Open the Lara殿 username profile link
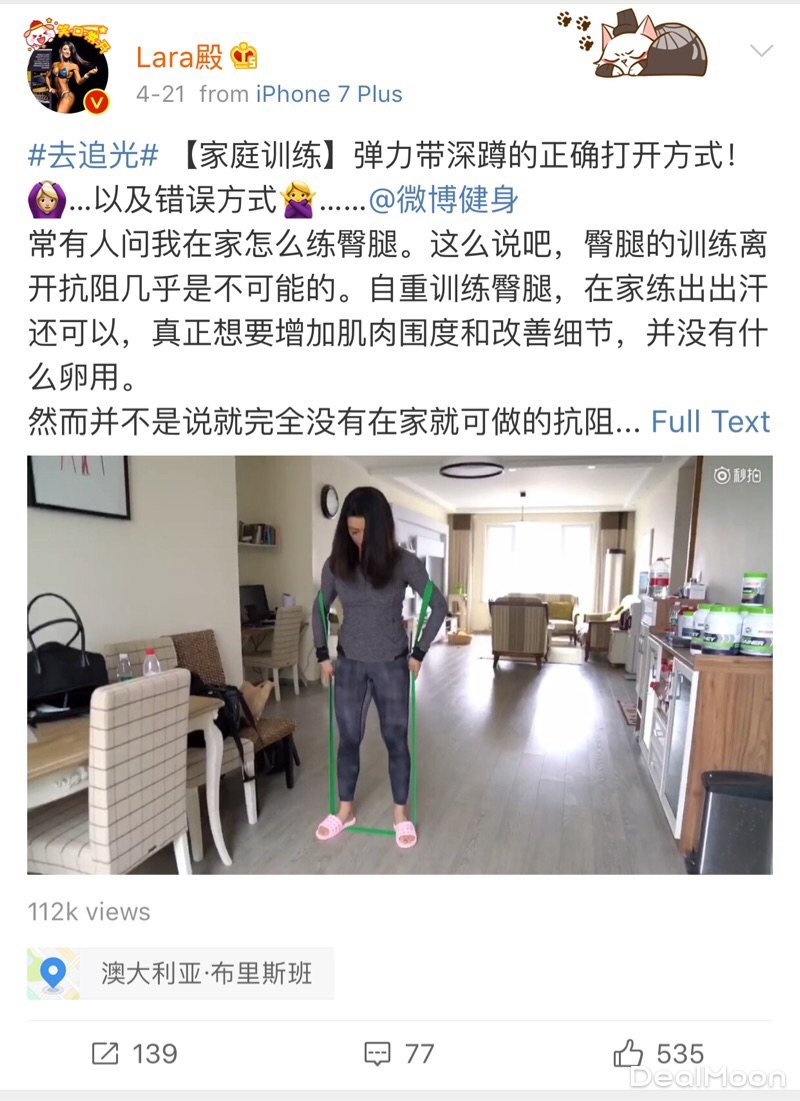The image size is (800, 1101). tap(180, 58)
